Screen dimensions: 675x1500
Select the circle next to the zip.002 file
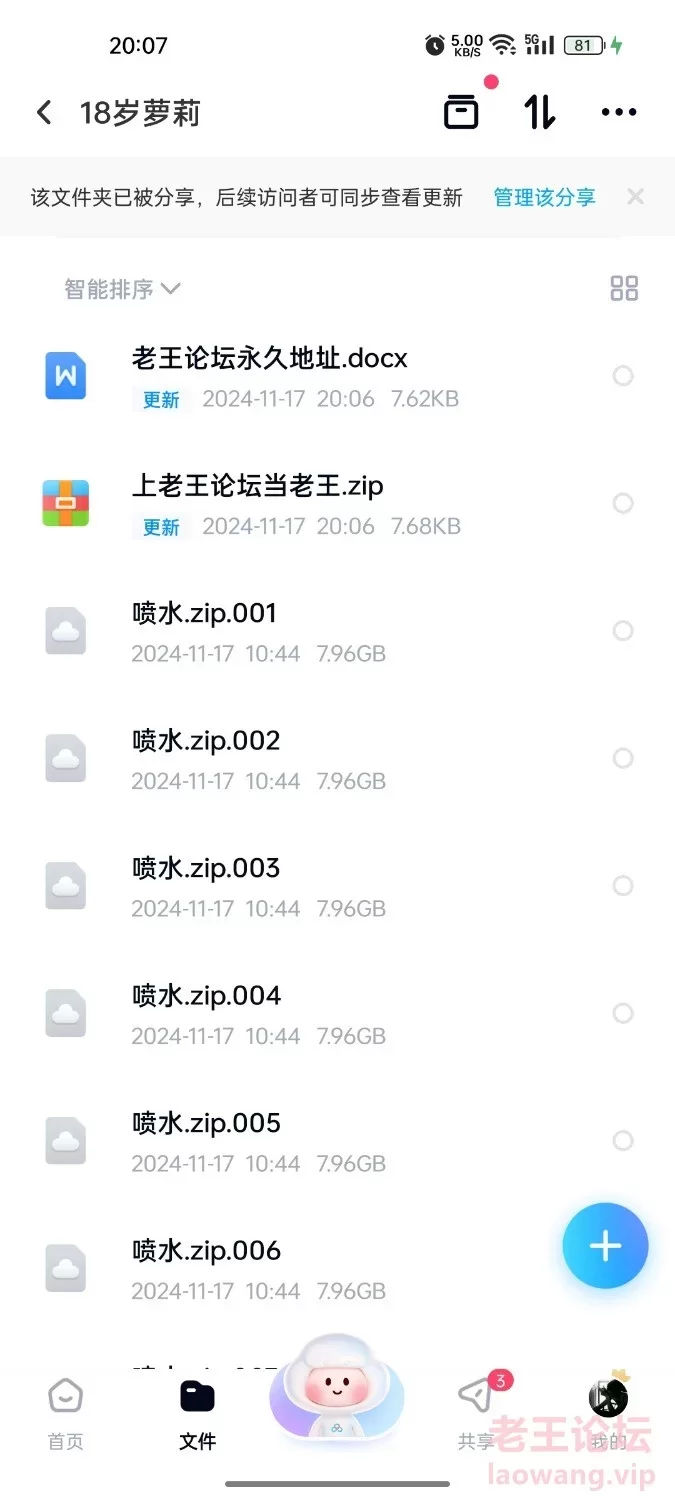(623, 758)
